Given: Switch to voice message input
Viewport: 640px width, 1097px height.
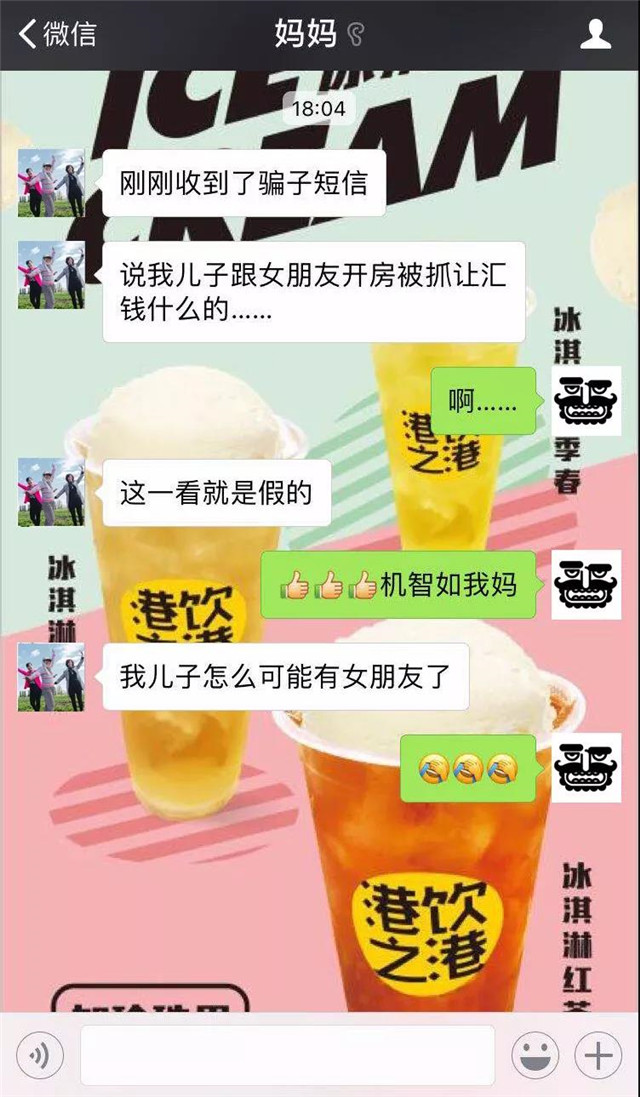Looking at the screenshot, I should pos(40,1054).
